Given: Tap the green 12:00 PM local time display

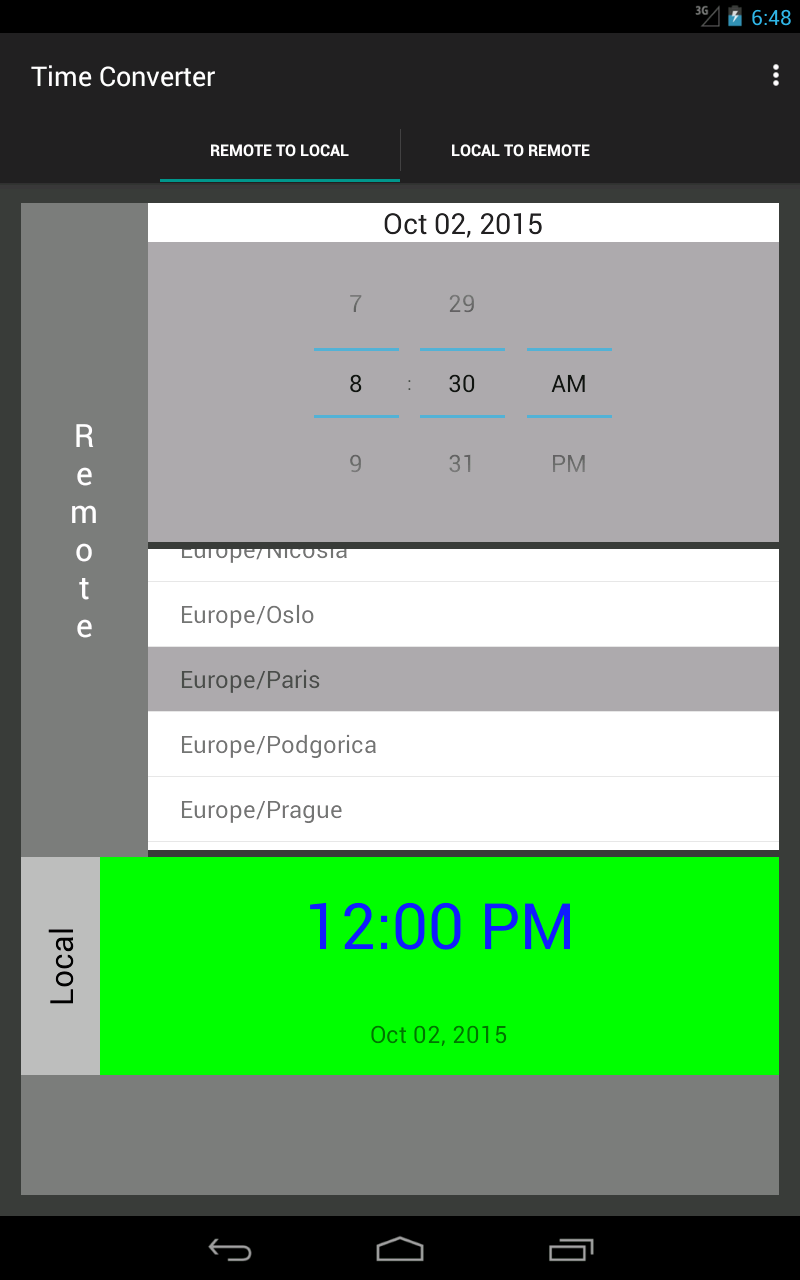Looking at the screenshot, I should click(439, 927).
